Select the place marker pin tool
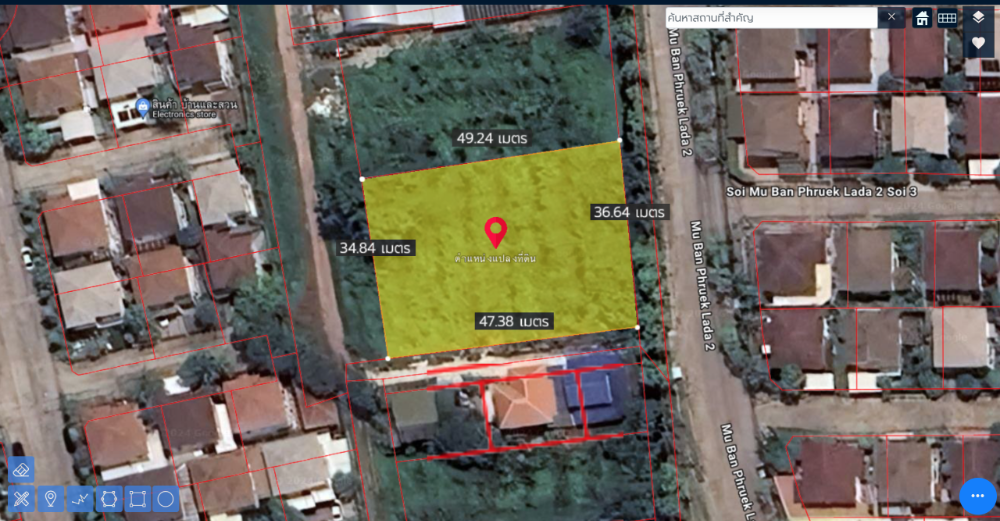This screenshot has height=521, width=1000. [x=50, y=498]
